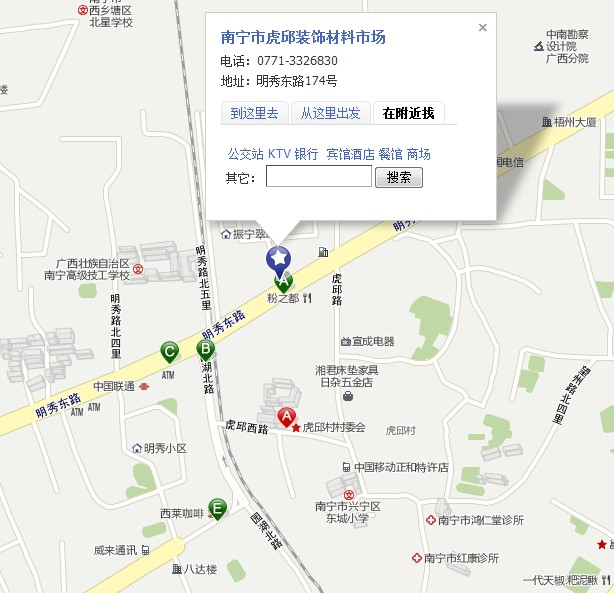Search nearby 银行
Screen dimensions: 614x593
pos(306,154)
